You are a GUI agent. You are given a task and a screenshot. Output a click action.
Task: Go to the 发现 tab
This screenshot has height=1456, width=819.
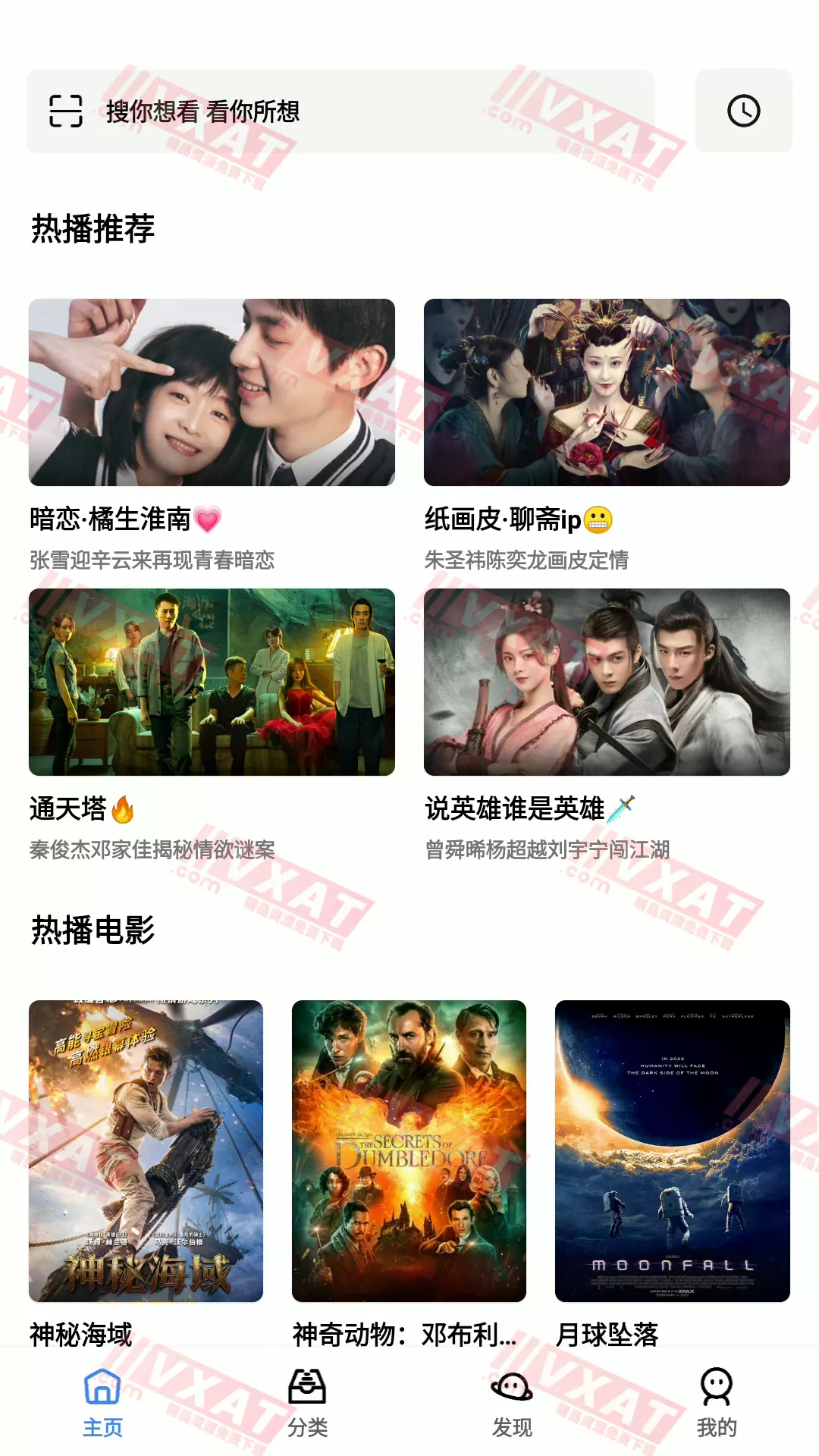point(512,1403)
